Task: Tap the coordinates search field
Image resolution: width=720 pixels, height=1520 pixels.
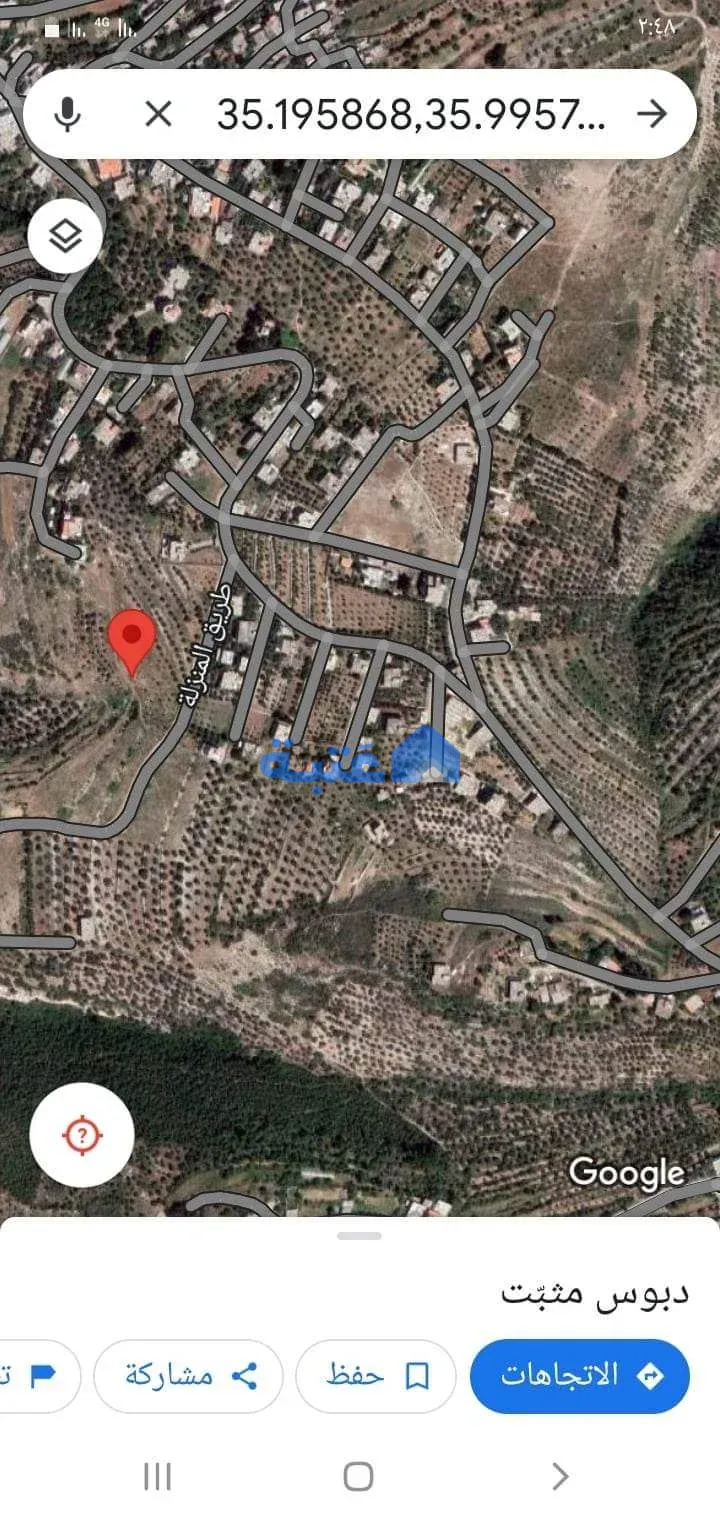Action: (x=410, y=115)
